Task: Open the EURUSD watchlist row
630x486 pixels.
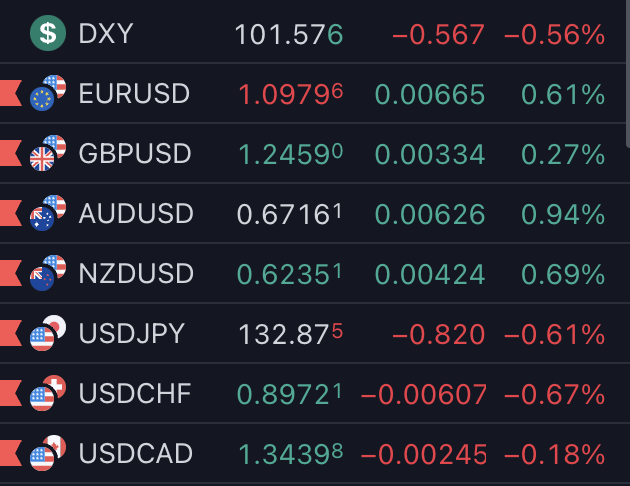Action: click(134, 95)
